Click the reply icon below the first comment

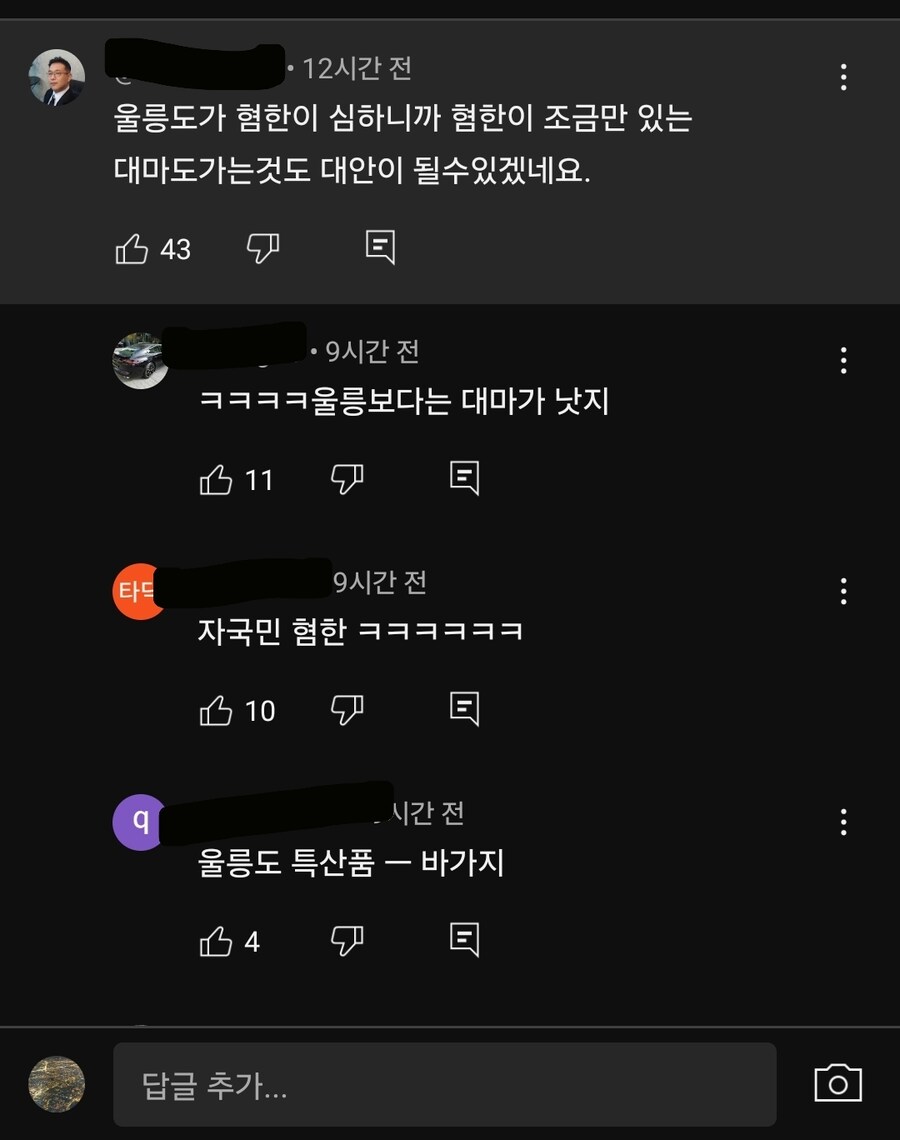click(x=380, y=247)
